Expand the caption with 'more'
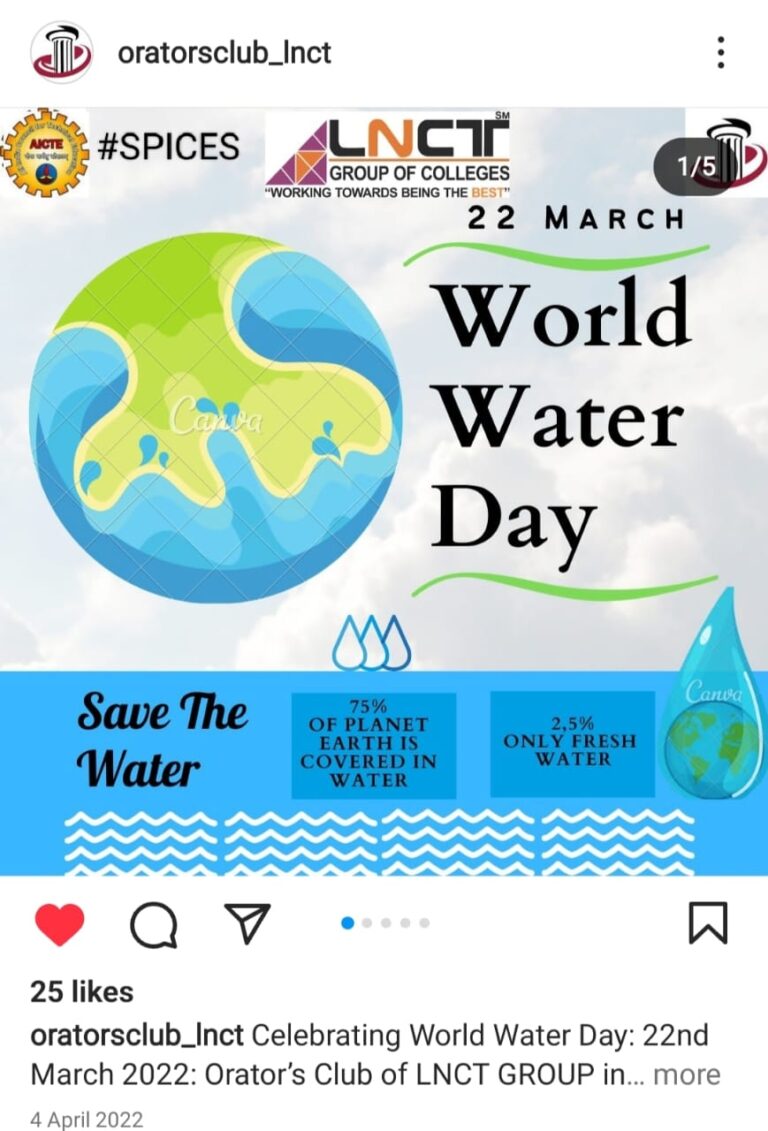The image size is (768, 1131). [687, 1074]
